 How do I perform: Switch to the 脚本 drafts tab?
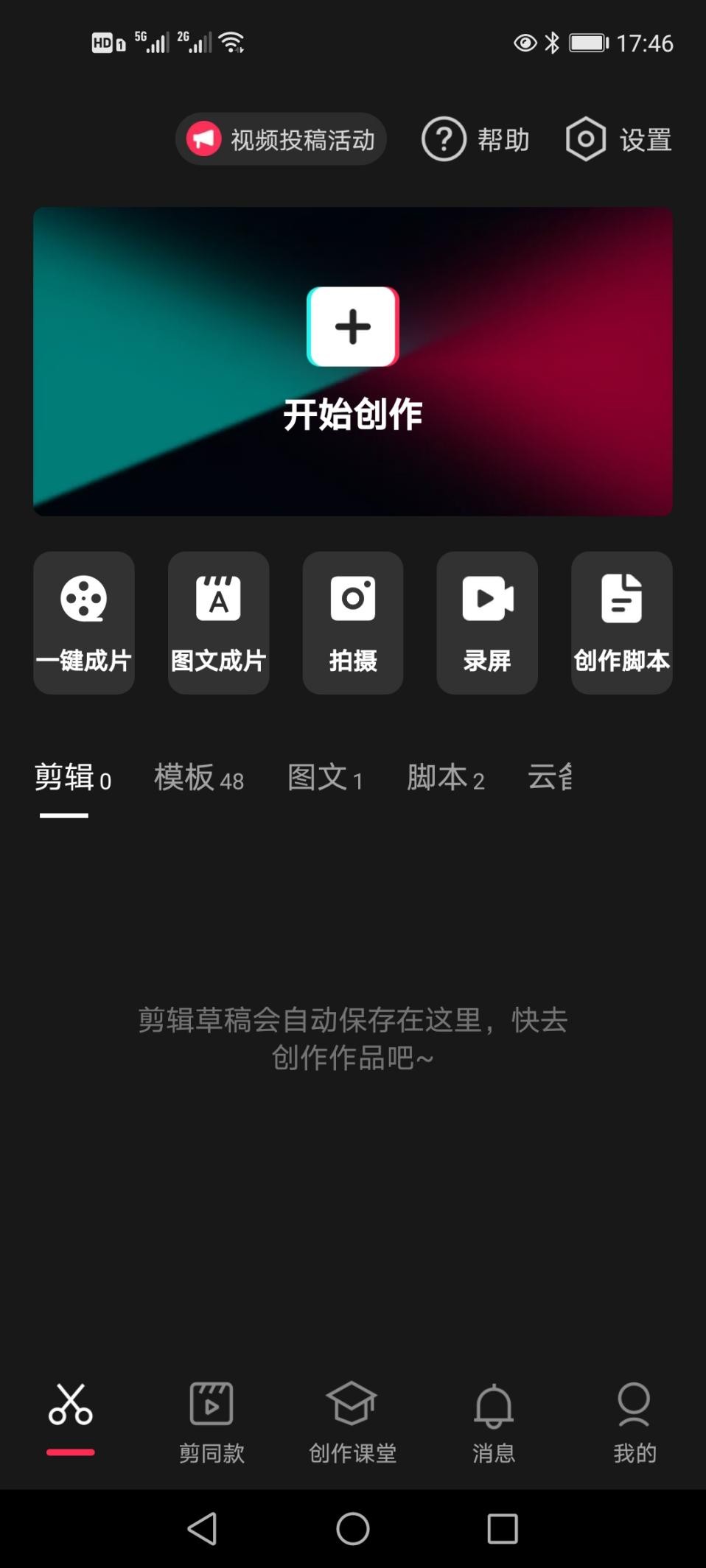[x=446, y=778]
